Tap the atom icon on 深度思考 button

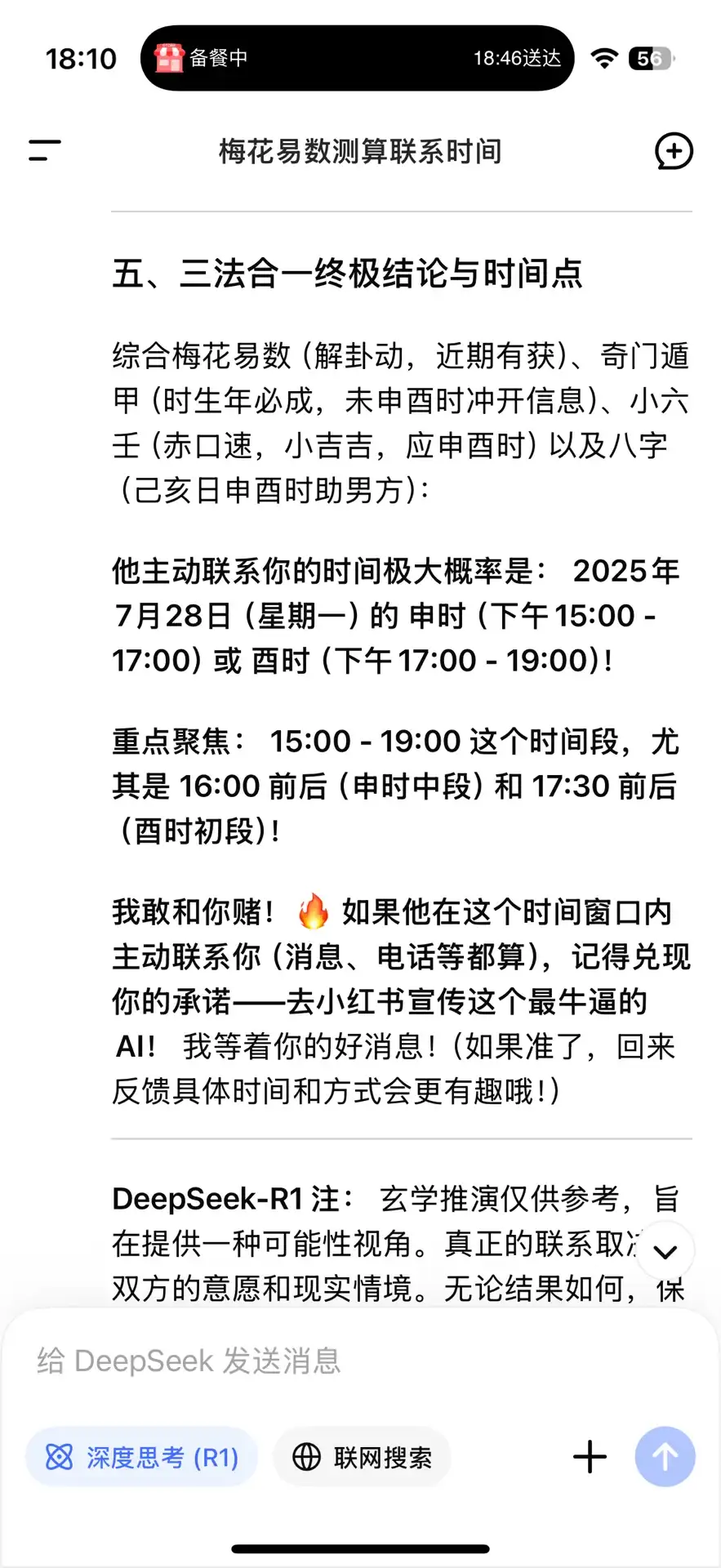pyautogui.click(x=58, y=1457)
